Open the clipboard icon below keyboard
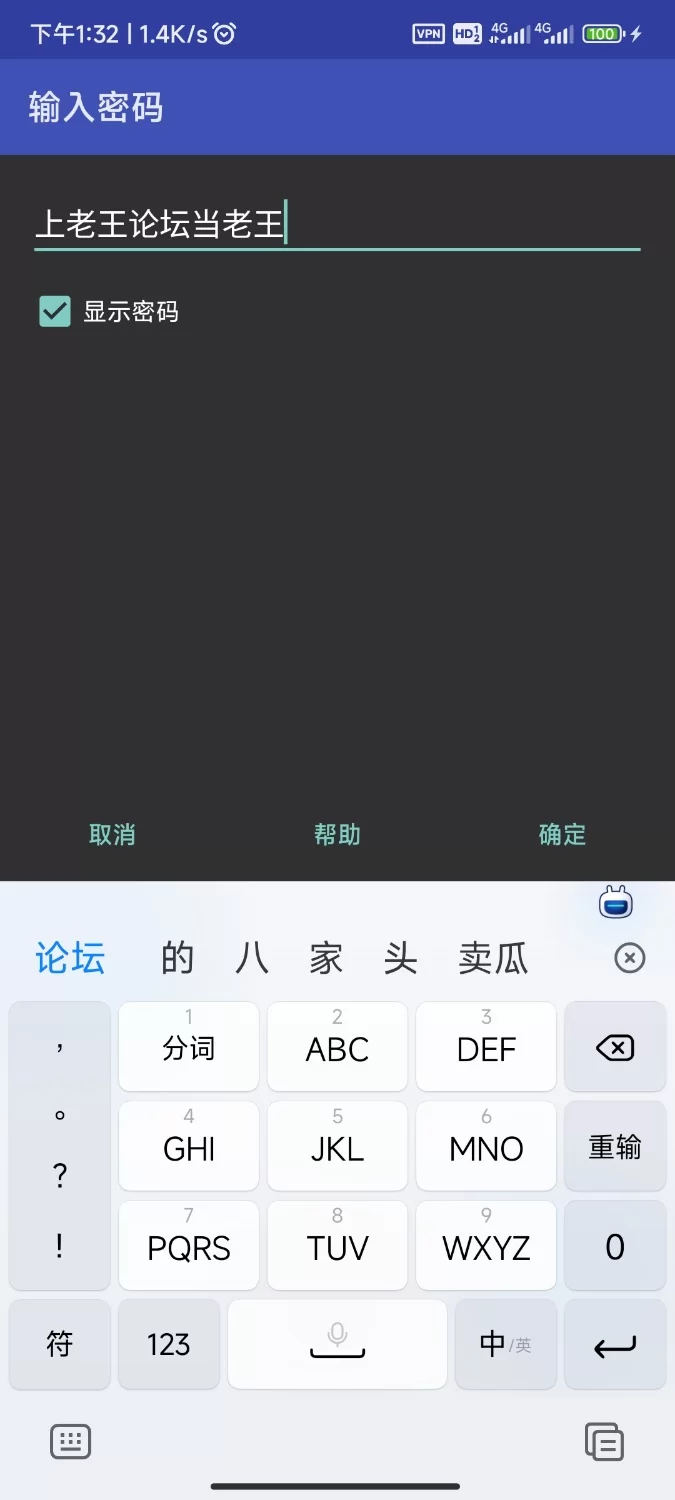 tap(604, 1441)
